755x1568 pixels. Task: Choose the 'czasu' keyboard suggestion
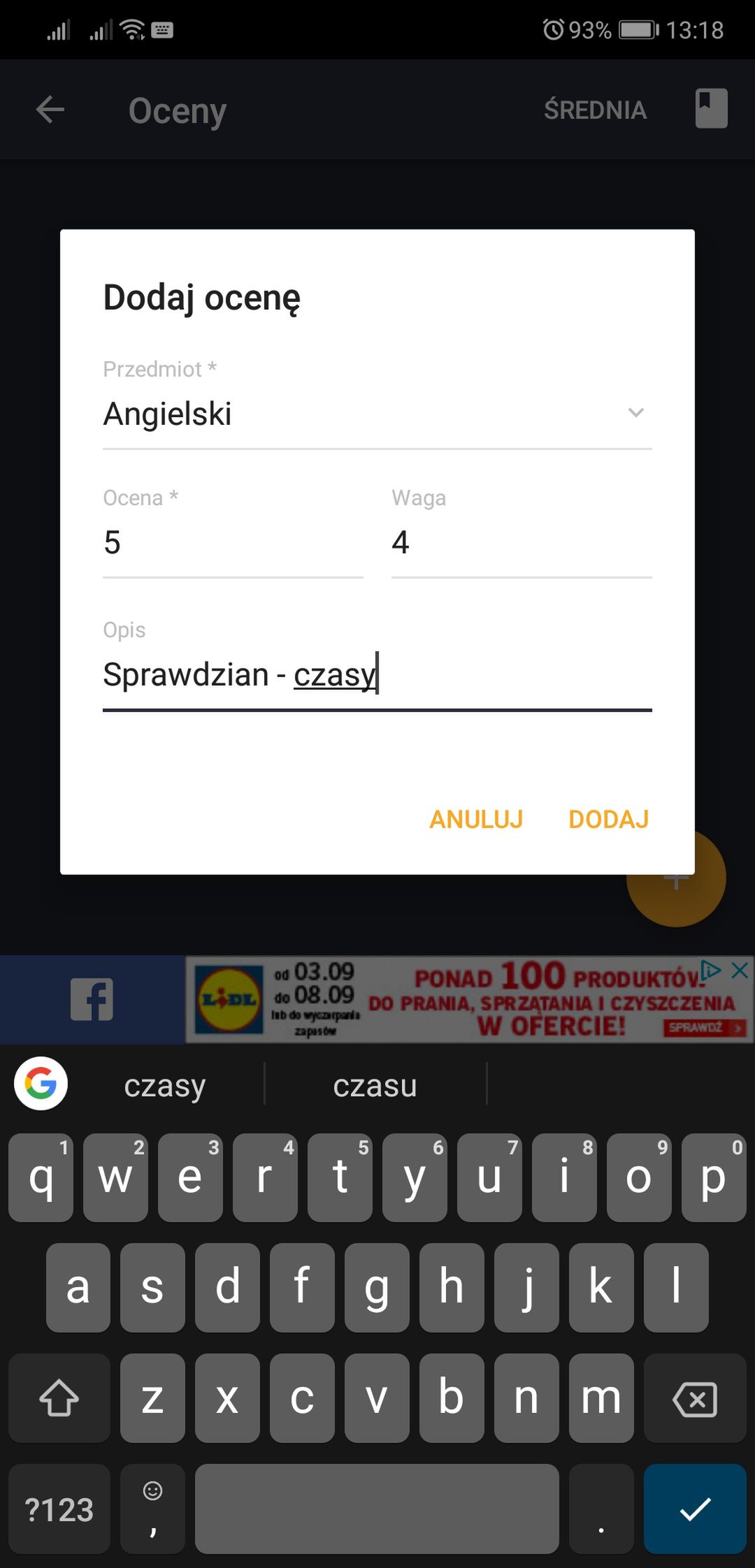click(x=375, y=1085)
